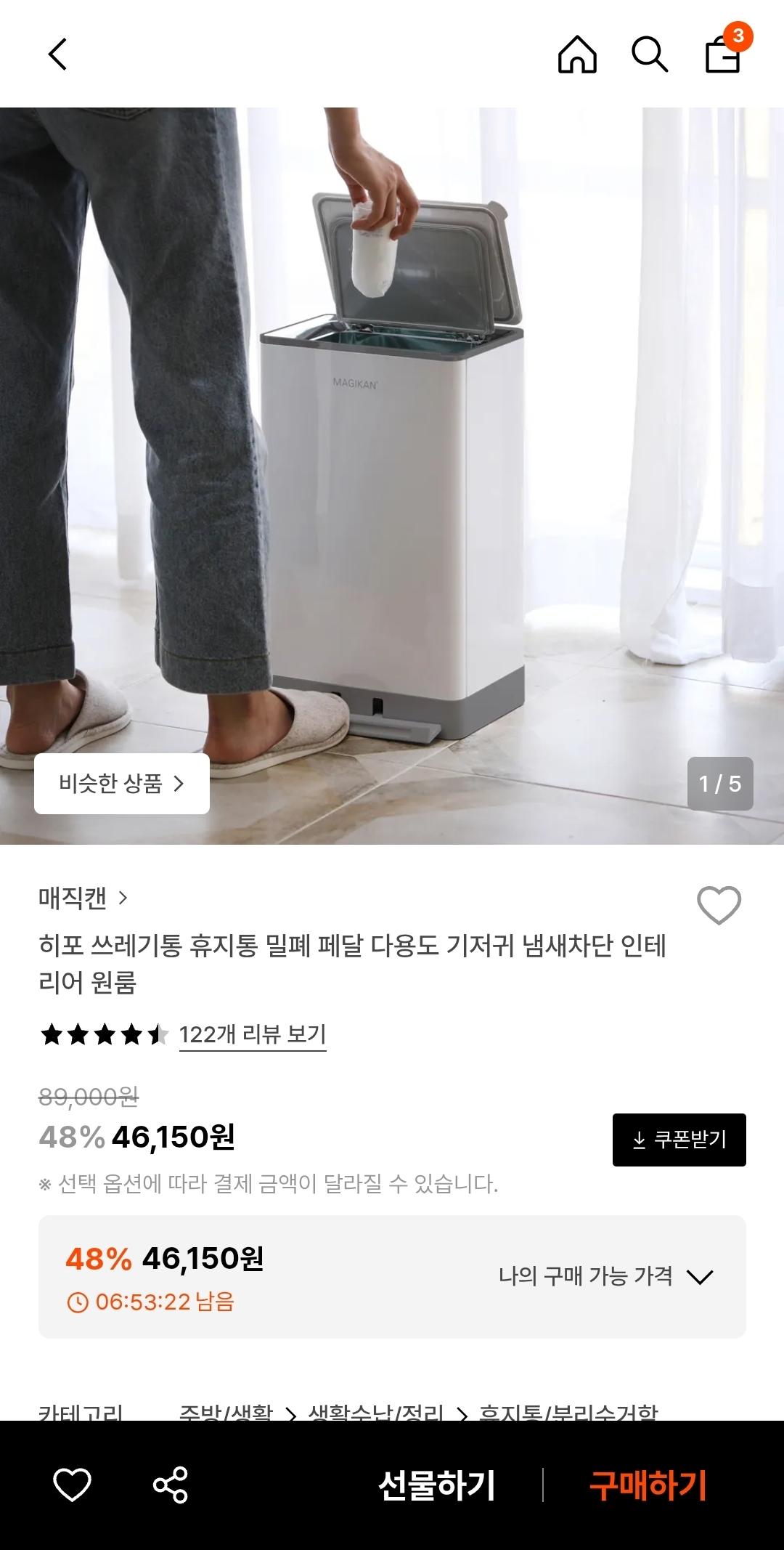Open the search magnifier icon
The height and width of the screenshot is (1550, 784).
(x=649, y=54)
